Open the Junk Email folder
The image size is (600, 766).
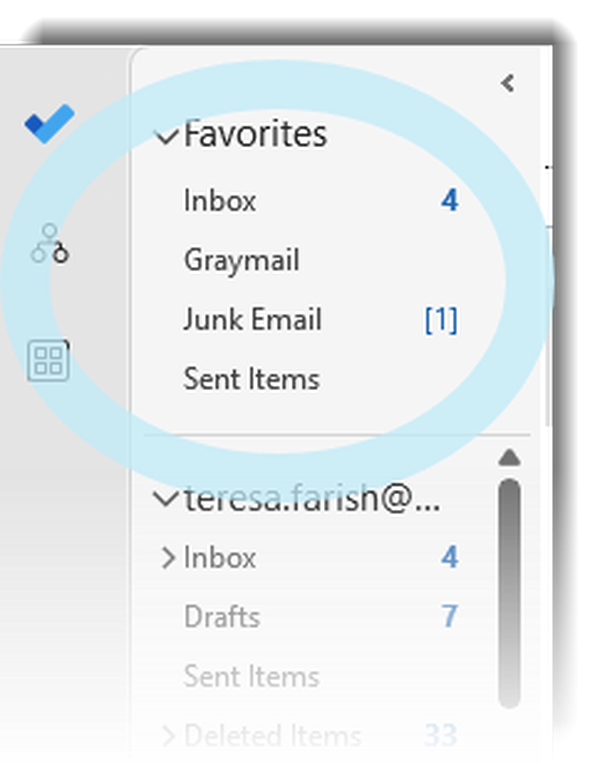tap(252, 320)
